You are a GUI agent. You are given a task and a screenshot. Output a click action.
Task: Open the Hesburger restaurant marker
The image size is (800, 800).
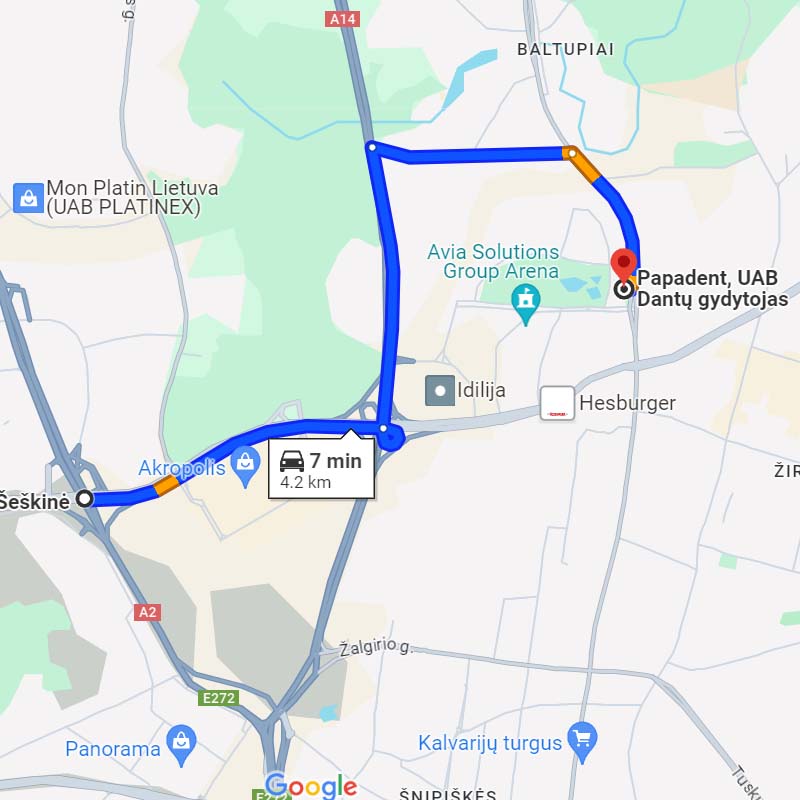pos(558,403)
